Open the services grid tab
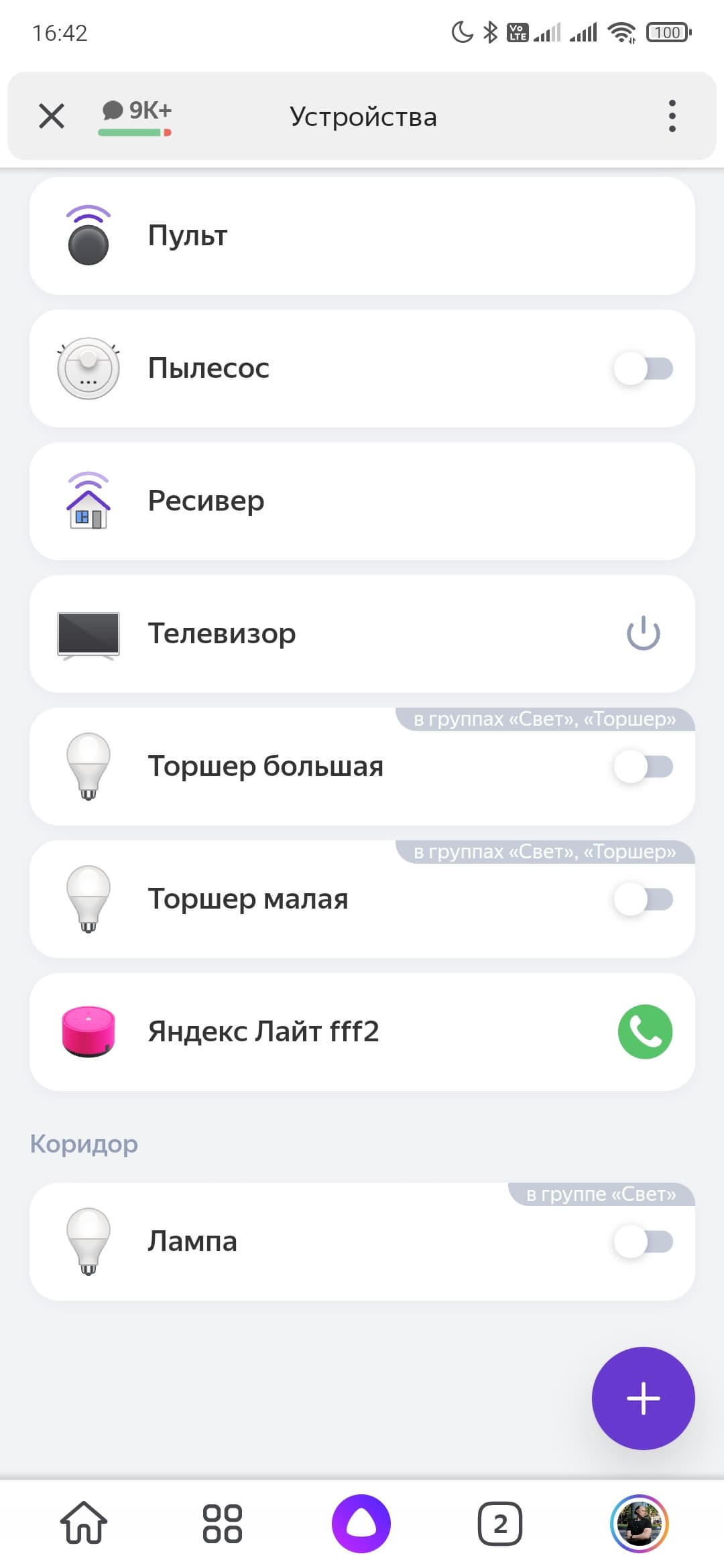The height and width of the screenshot is (1568, 724). point(223,1523)
